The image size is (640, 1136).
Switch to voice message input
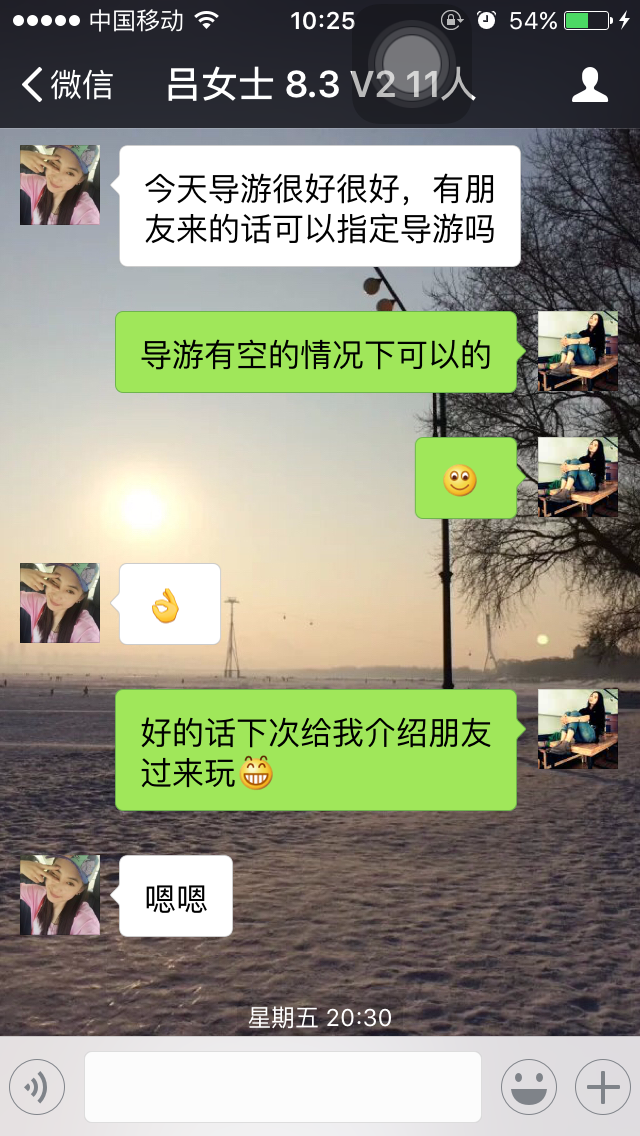point(37,1086)
